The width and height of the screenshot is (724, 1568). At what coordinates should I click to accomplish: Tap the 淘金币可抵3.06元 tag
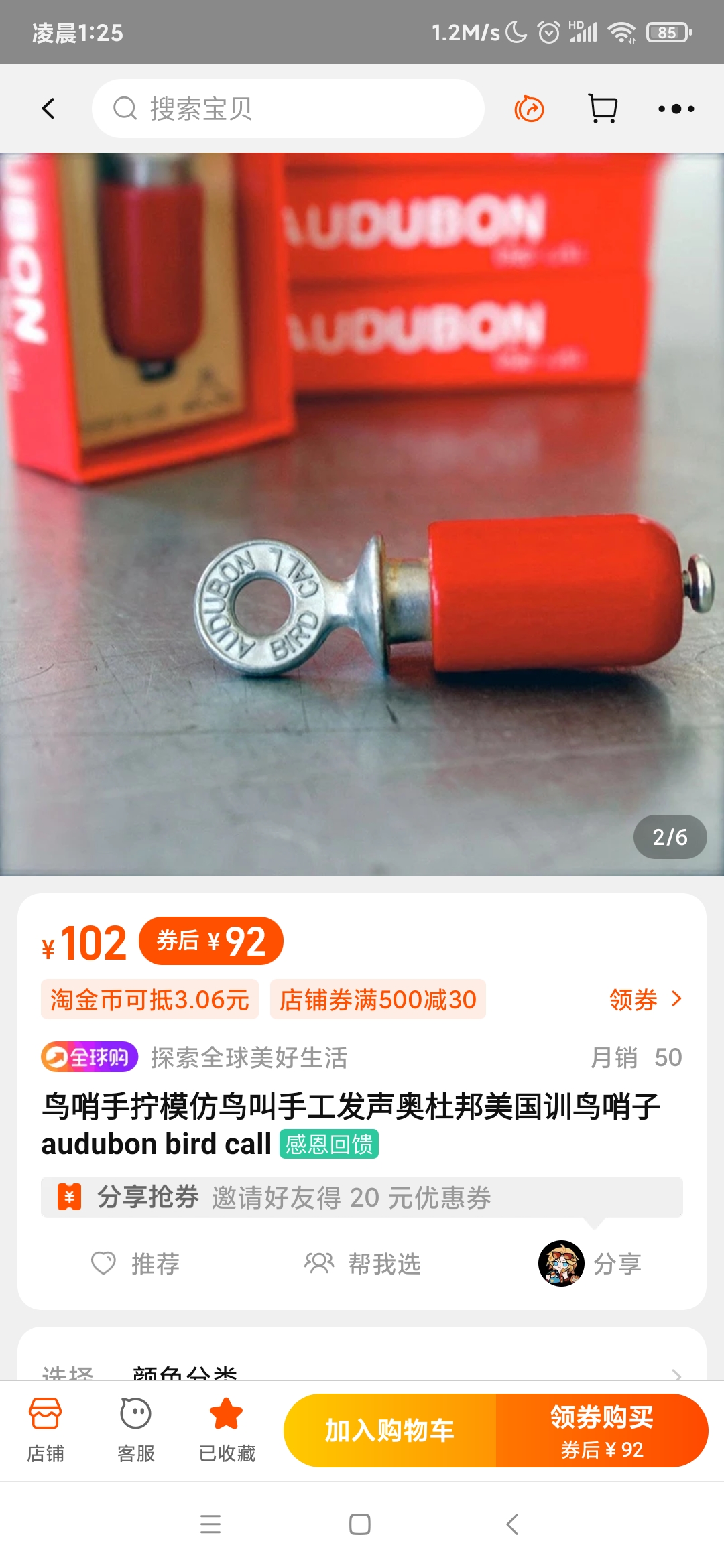point(149,1000)
